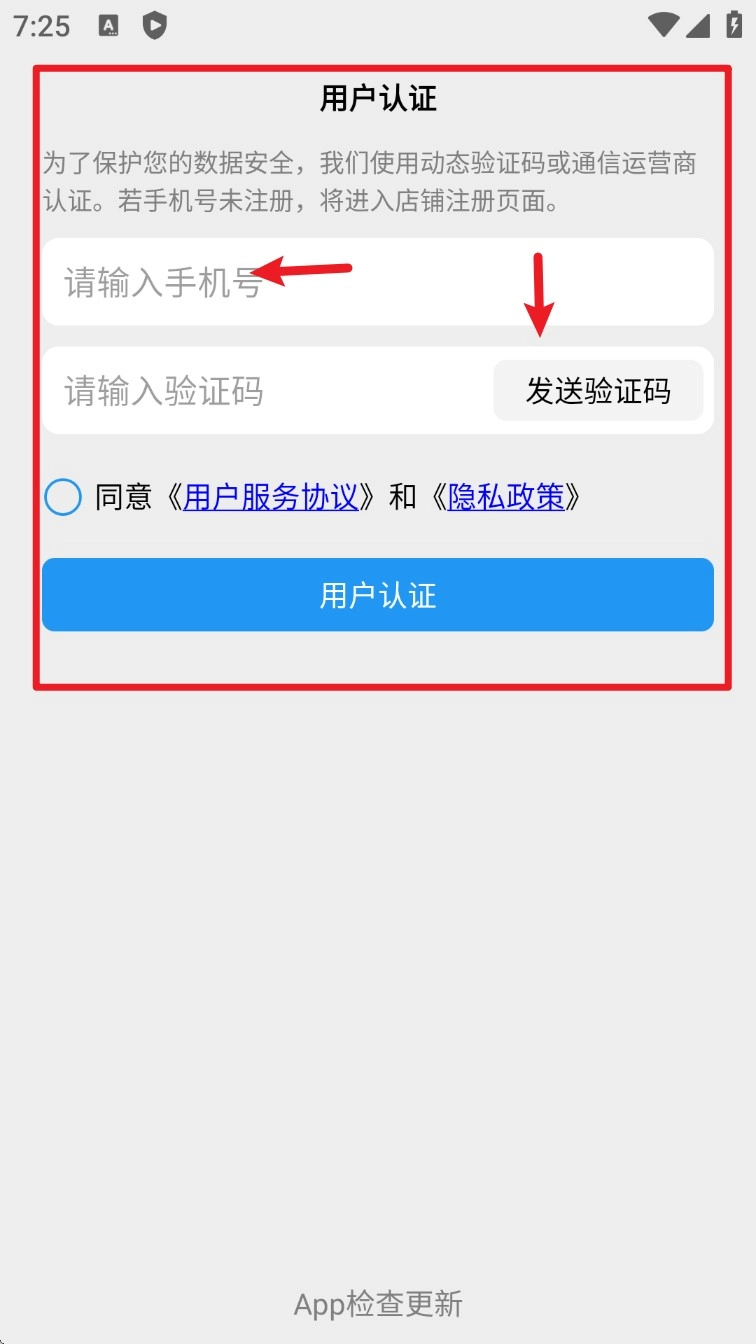The height and width of the screenshot is (1344, 756).
Task: Tap the phone number input field
Action: point(377,282)
